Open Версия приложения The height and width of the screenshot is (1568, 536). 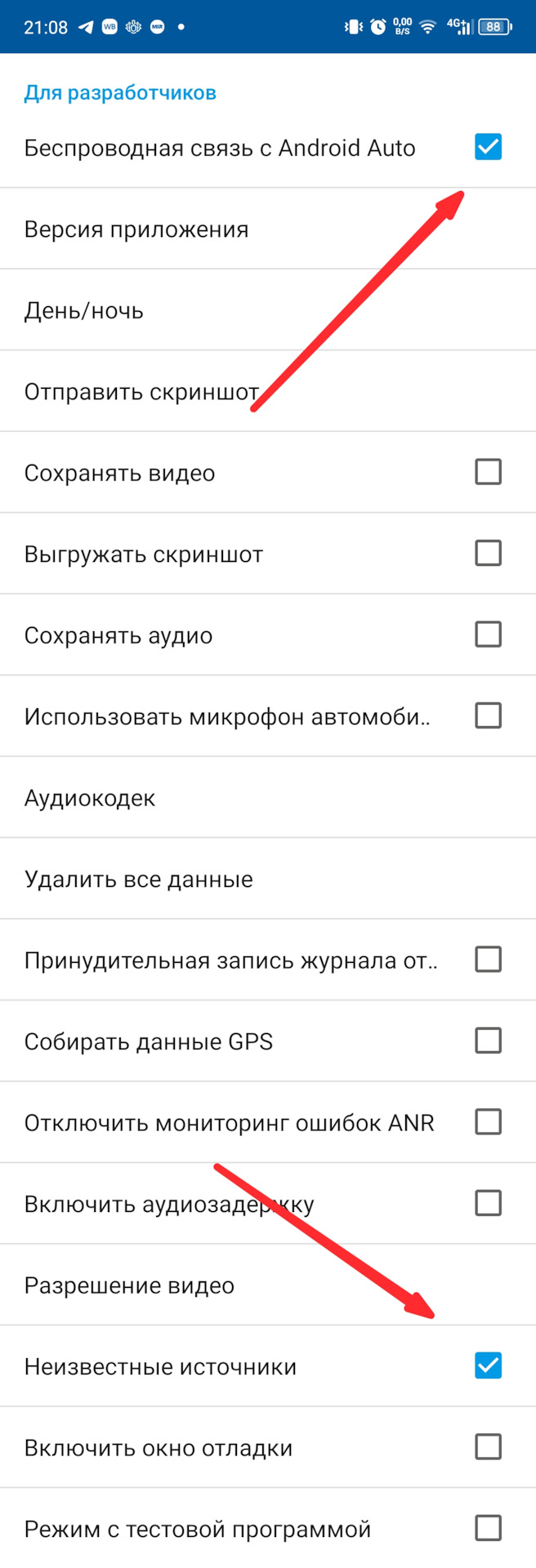[x=136, y=229]
